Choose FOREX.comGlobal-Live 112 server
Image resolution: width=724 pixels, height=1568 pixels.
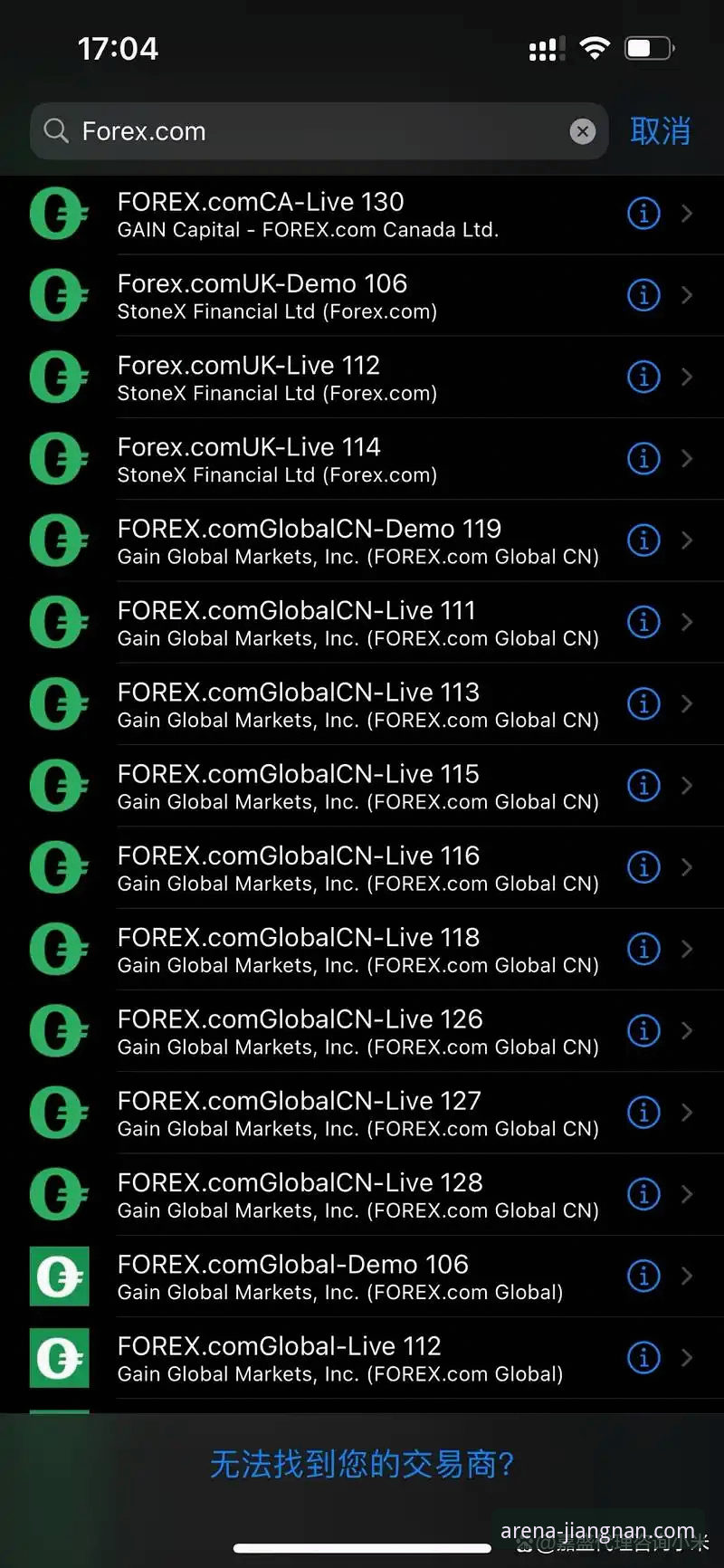pyautogui.click(x=362, y=1358)
